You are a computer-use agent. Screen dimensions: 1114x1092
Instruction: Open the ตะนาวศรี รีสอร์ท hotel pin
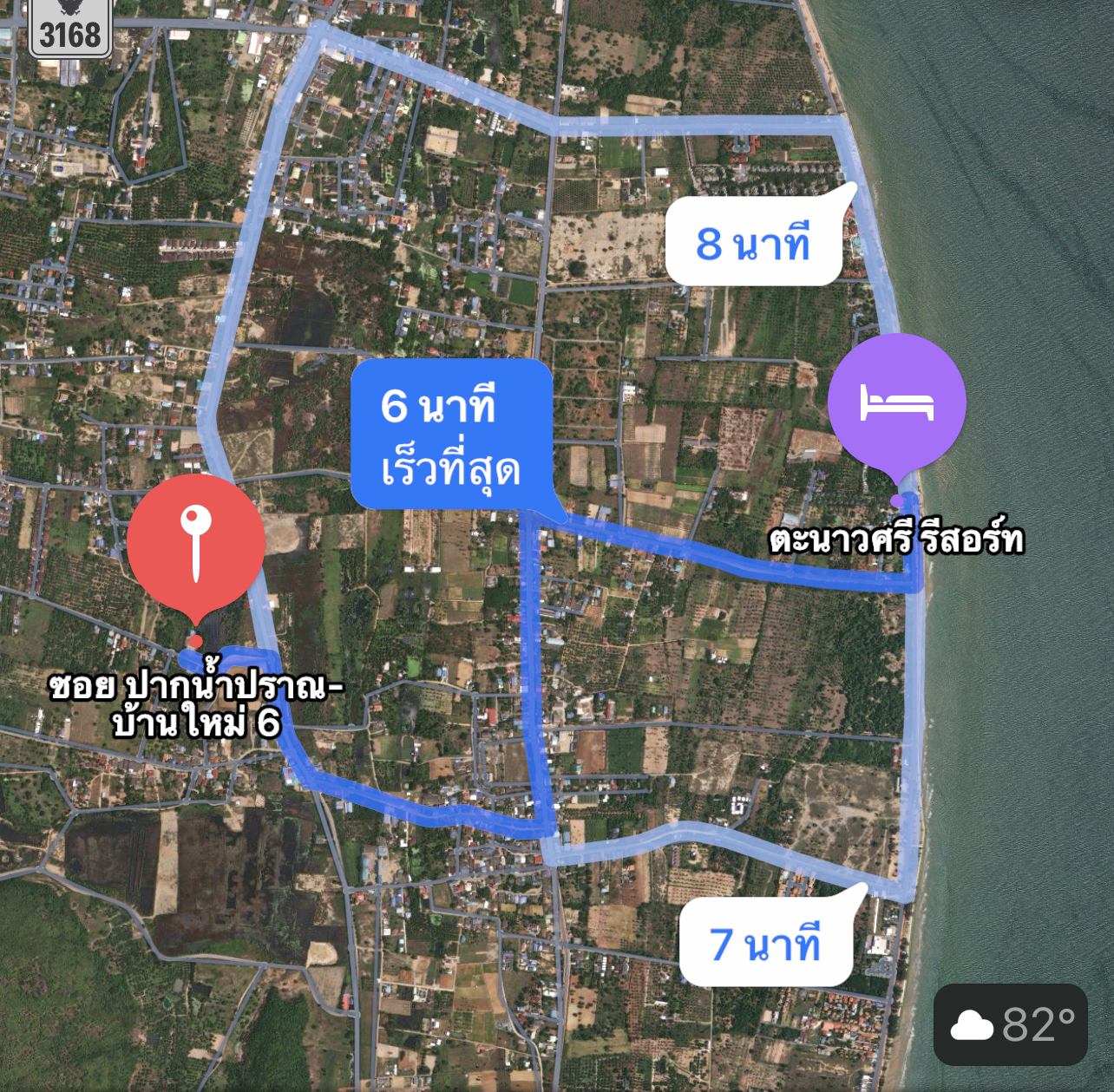point(896,402)
